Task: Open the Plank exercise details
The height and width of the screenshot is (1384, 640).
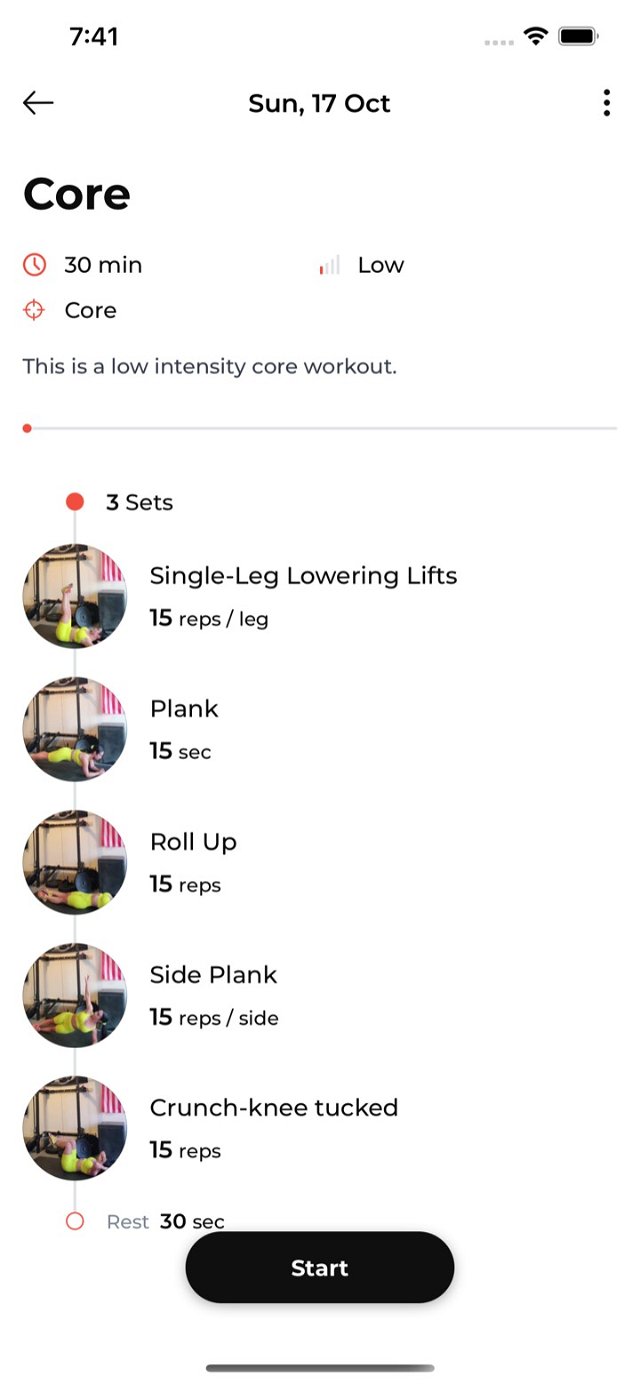Action: point(184,728)
